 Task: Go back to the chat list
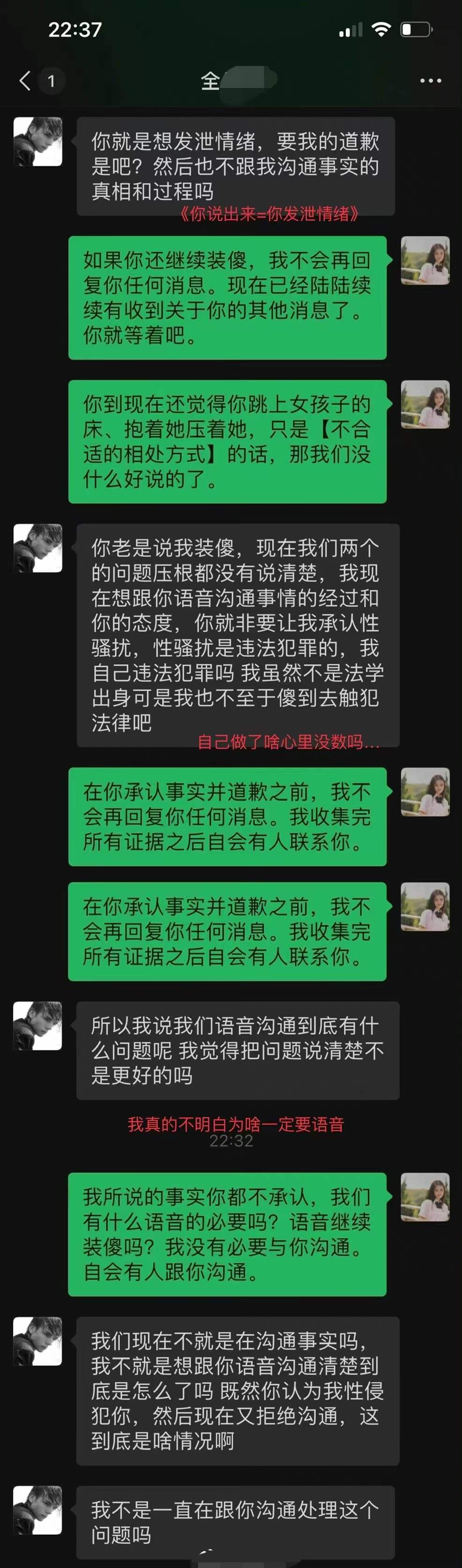(x=25, y=81)
